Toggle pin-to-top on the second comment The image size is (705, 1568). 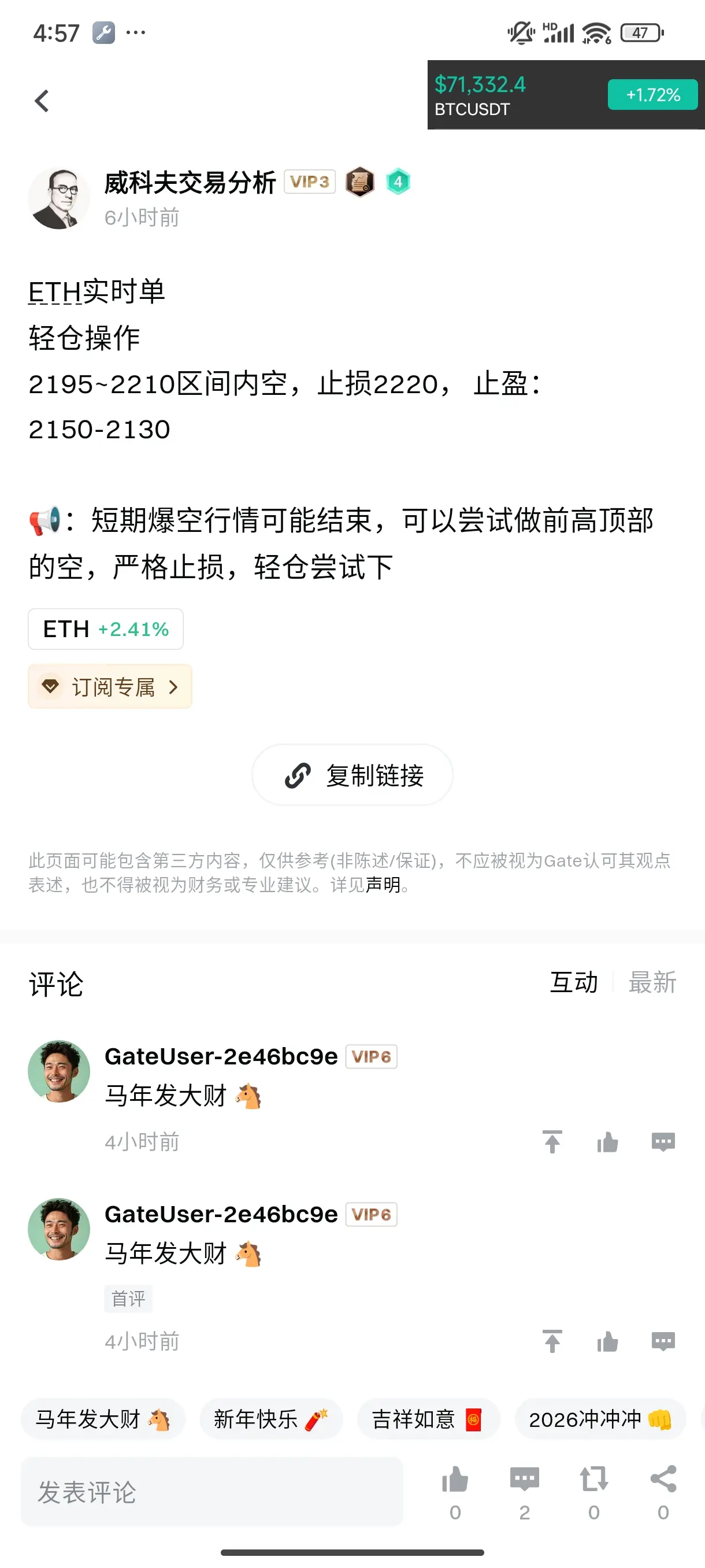tap(552, 1341)
